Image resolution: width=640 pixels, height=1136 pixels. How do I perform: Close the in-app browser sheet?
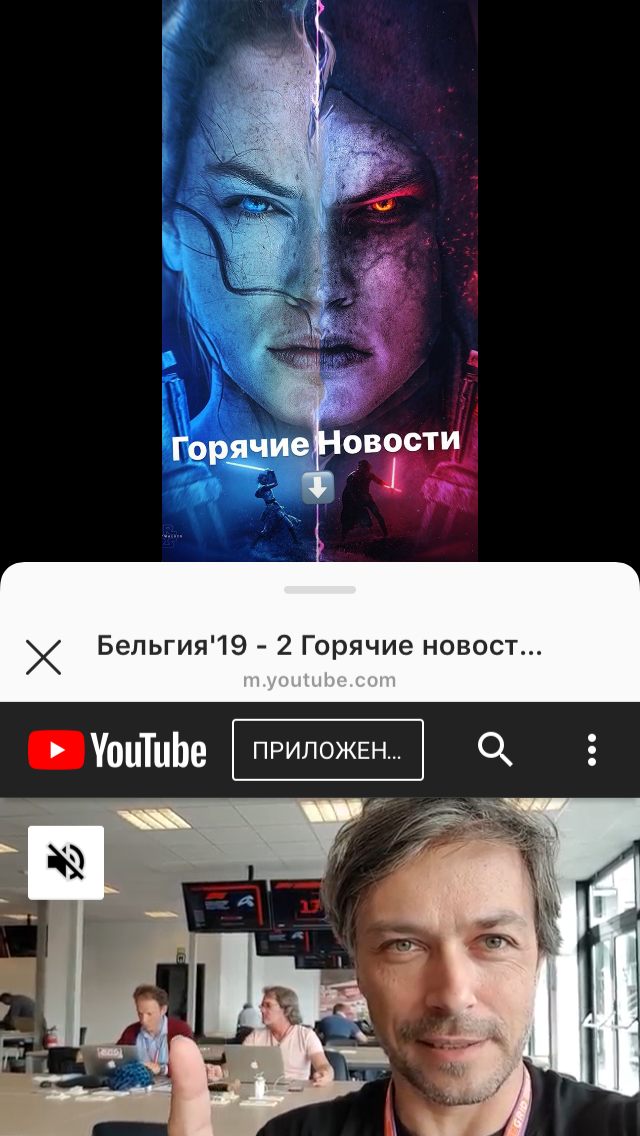click(43, 657)
